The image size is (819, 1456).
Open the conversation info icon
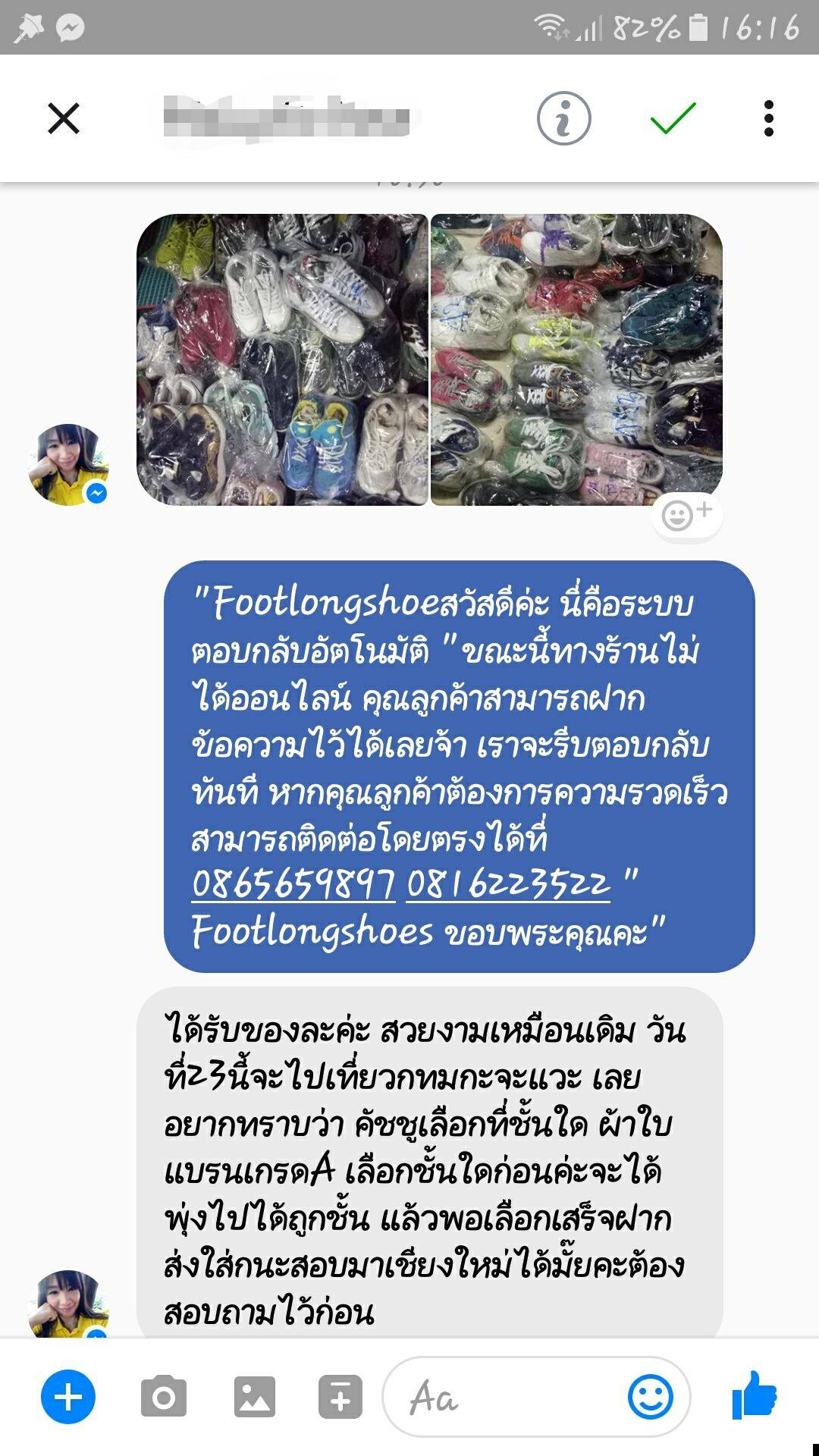point(563,119)
